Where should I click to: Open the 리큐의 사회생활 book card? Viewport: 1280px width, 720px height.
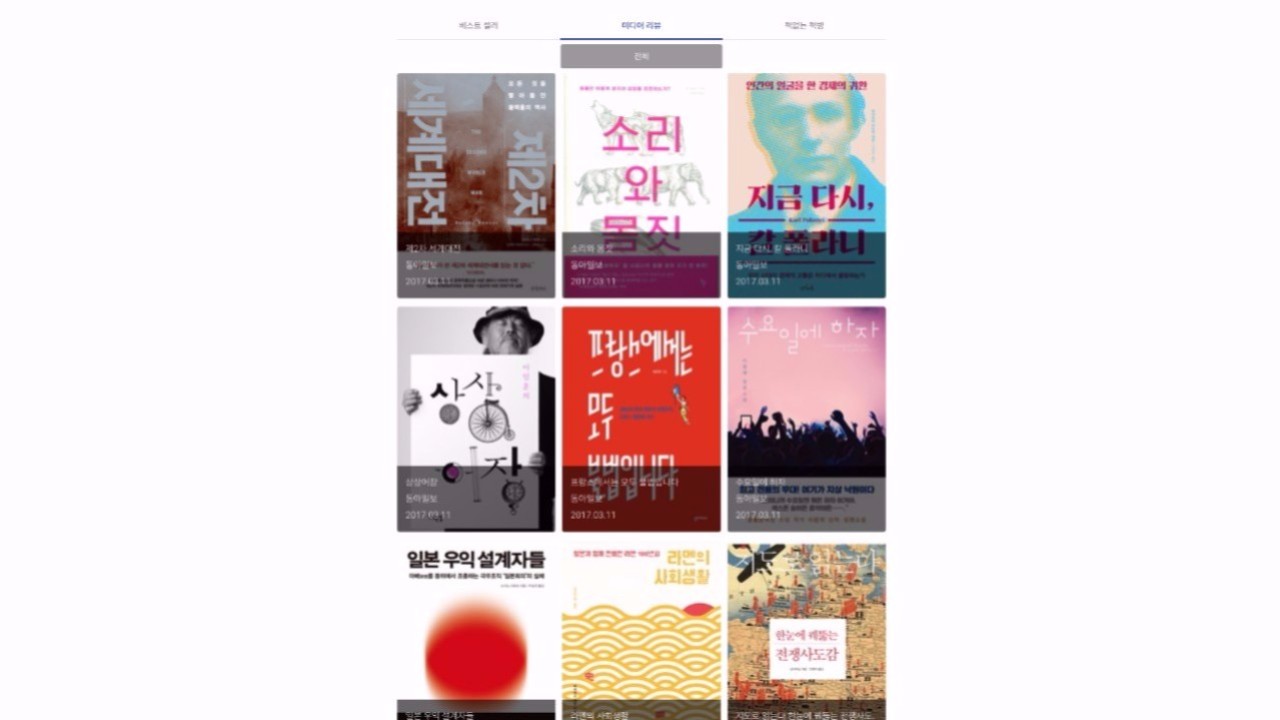(641, 632)
